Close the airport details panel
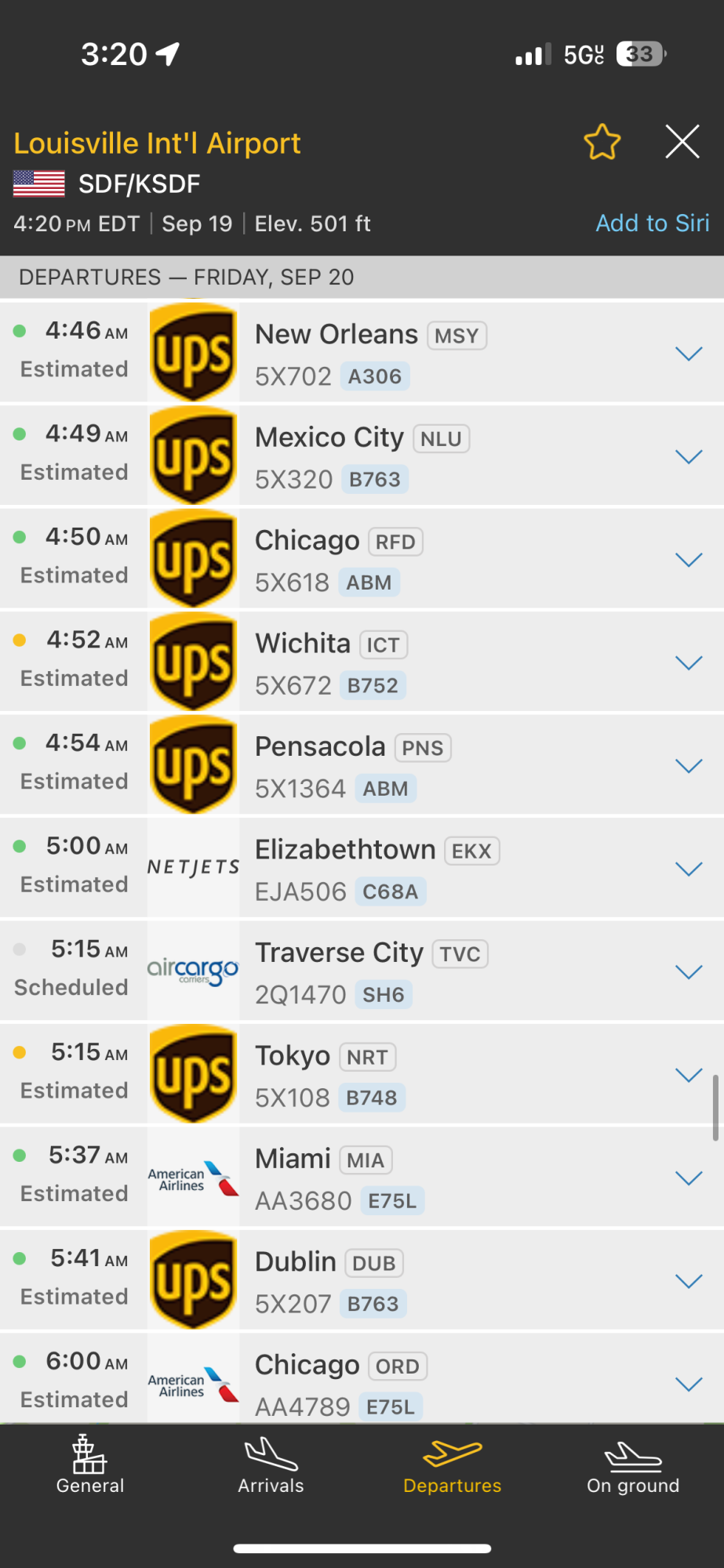Viewport: 724px width, 1568px height. [682, 142]
